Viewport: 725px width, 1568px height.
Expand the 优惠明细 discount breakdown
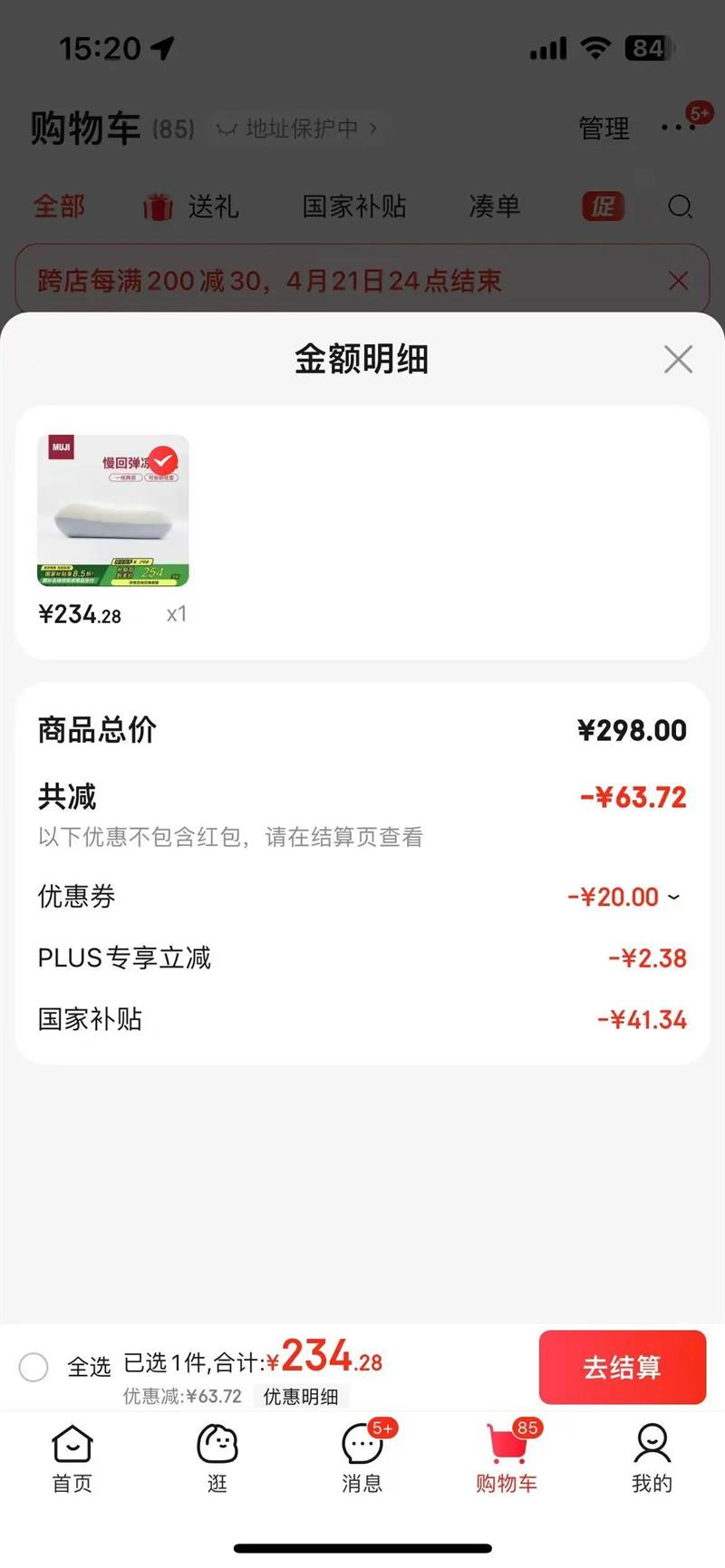(299, 1397)
